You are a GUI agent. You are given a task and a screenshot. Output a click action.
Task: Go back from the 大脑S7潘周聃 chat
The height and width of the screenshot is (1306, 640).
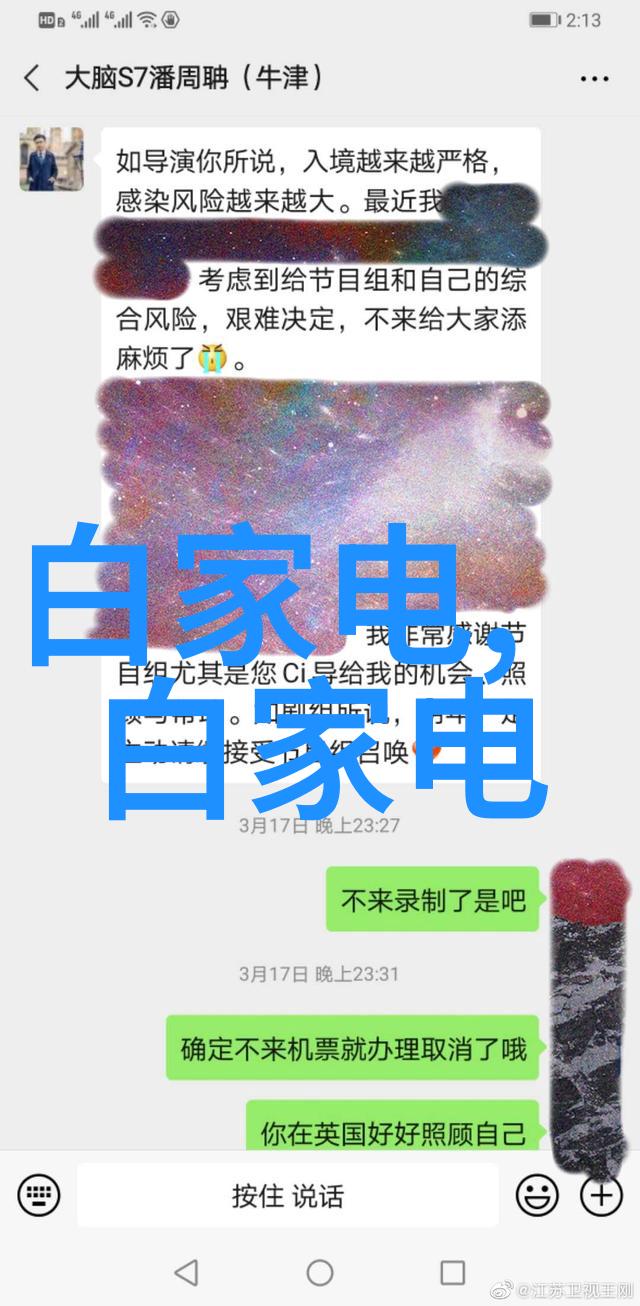tap(32, 78)
